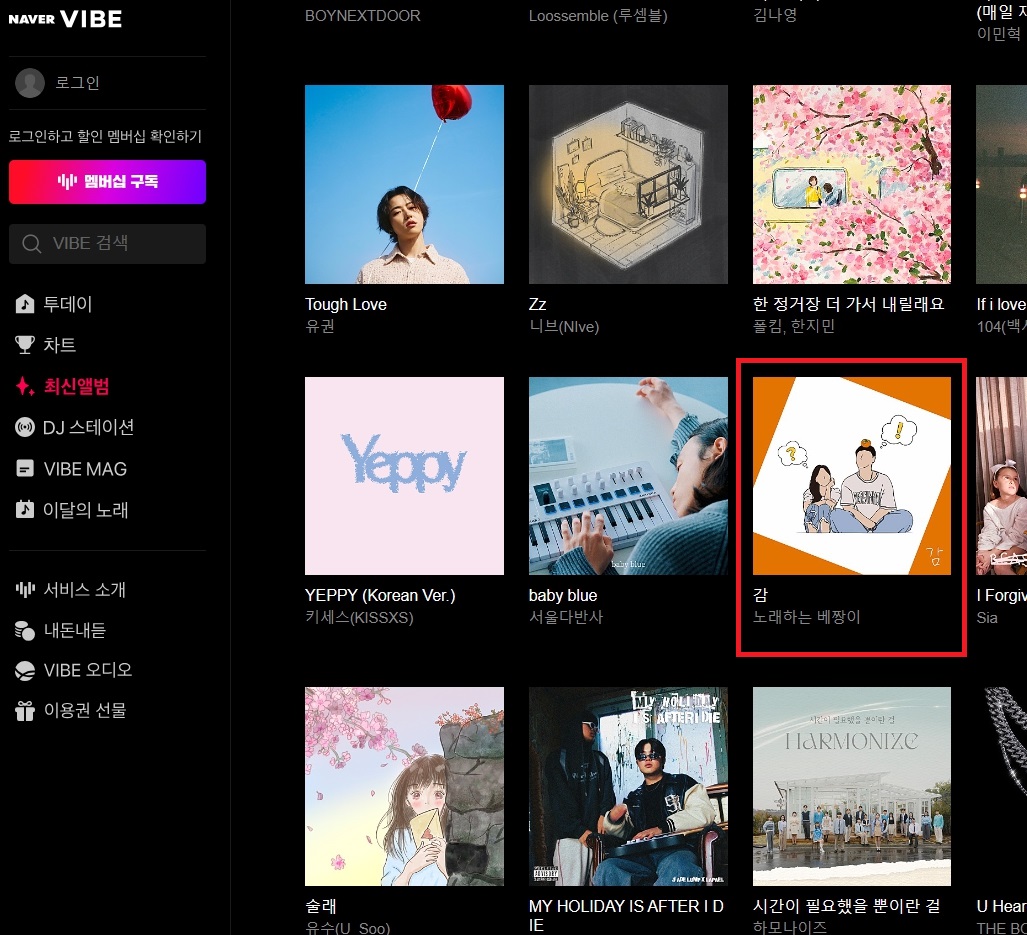Open the MY HOLIDAY IS AFTER I DIE album
This screenshot has height=935, width=1027.
click(628, 785)
